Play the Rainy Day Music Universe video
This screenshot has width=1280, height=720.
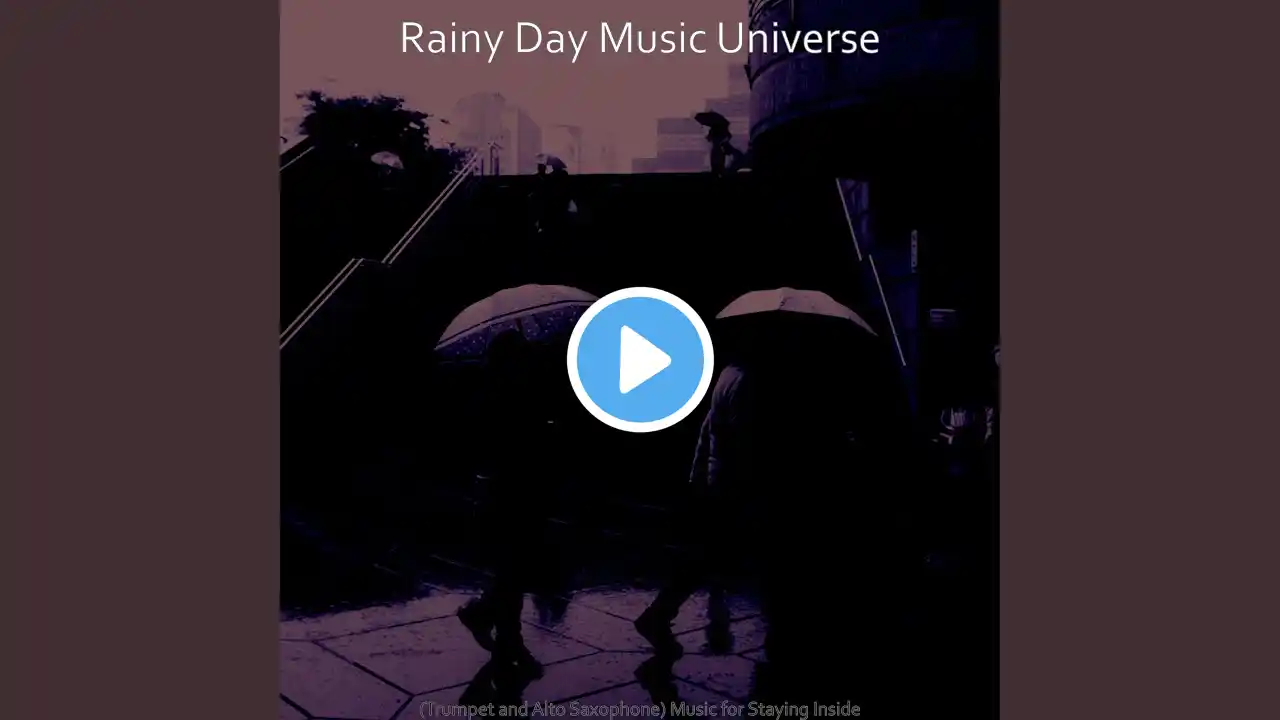click(640, 360)
